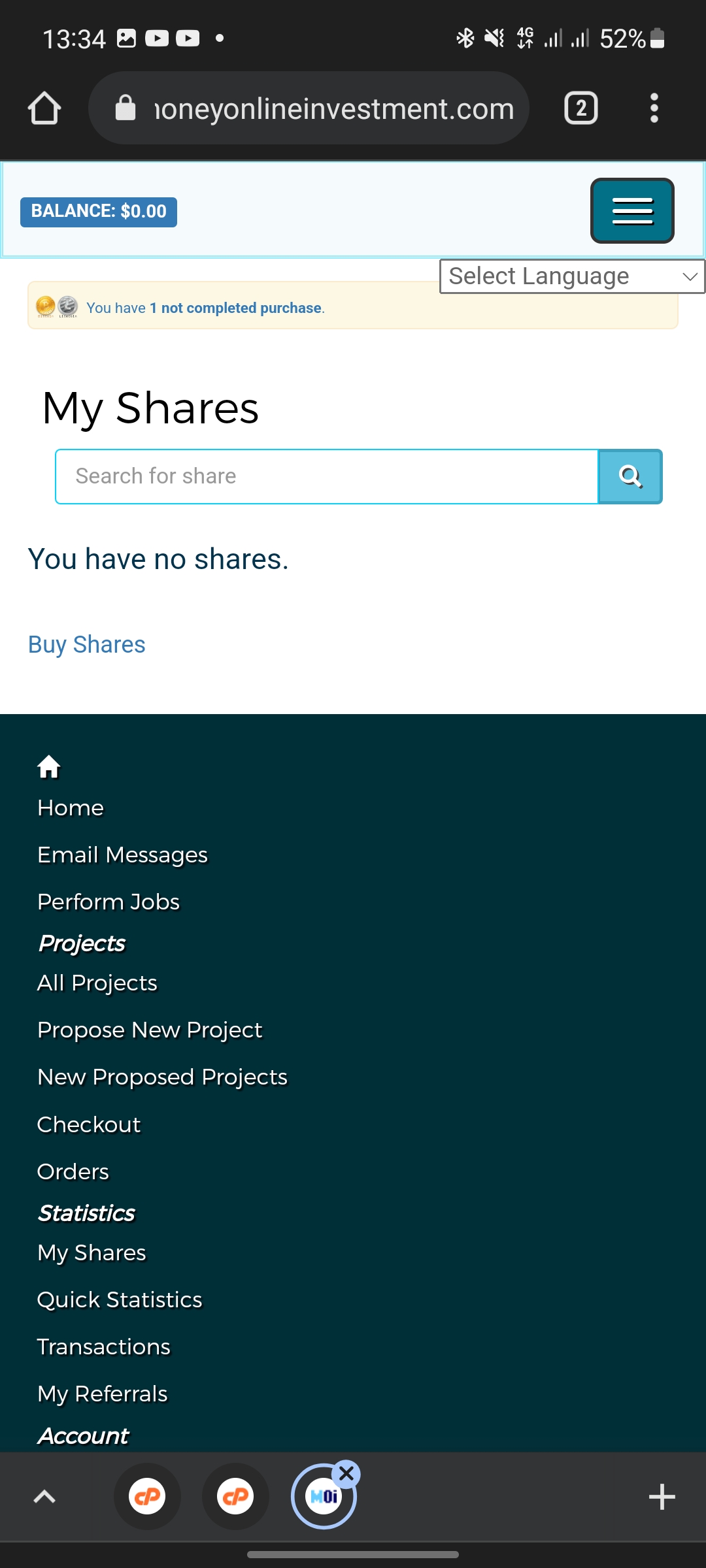Close the current MOi tab
This screenshot has height=1568, width=706.
346,1473
